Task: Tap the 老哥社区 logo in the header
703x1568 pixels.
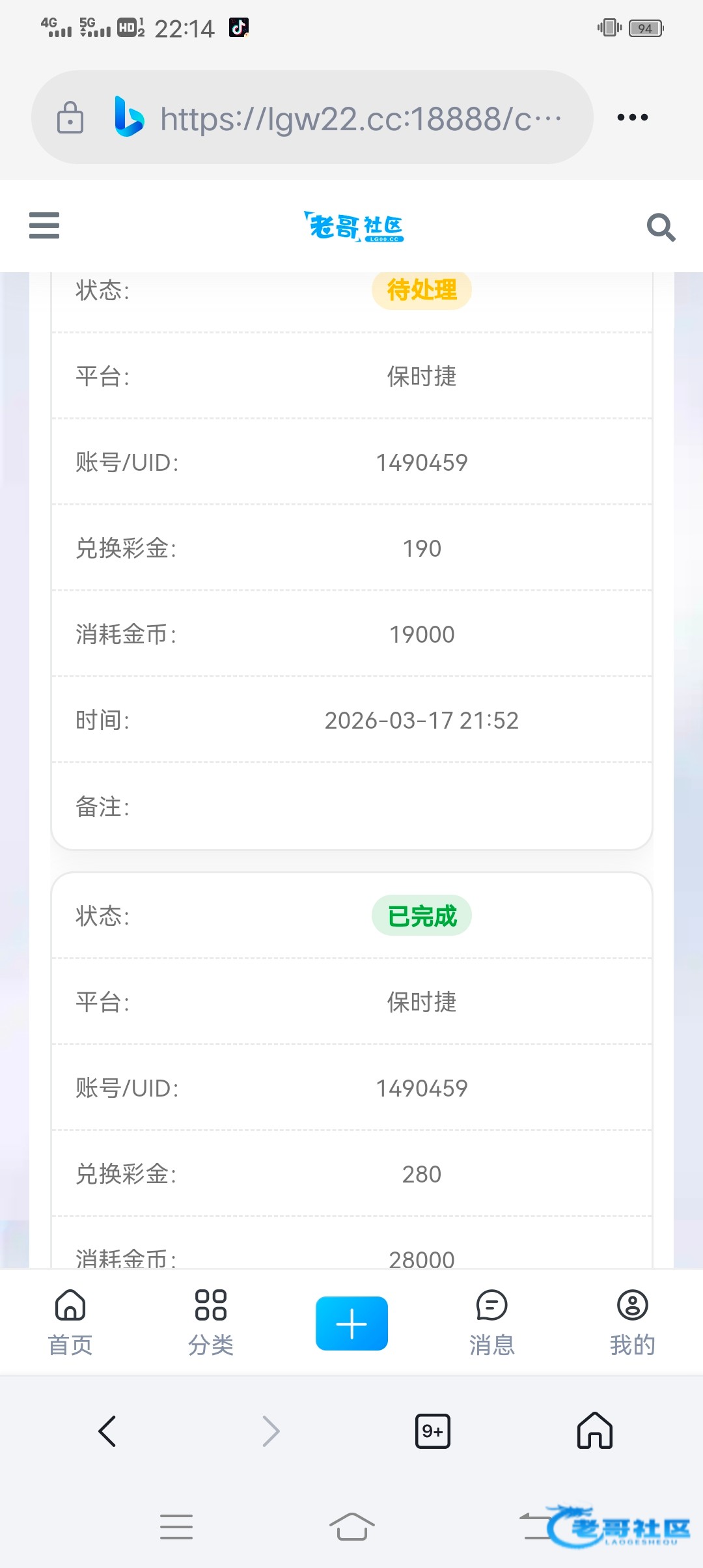Action: pos(353,227)
